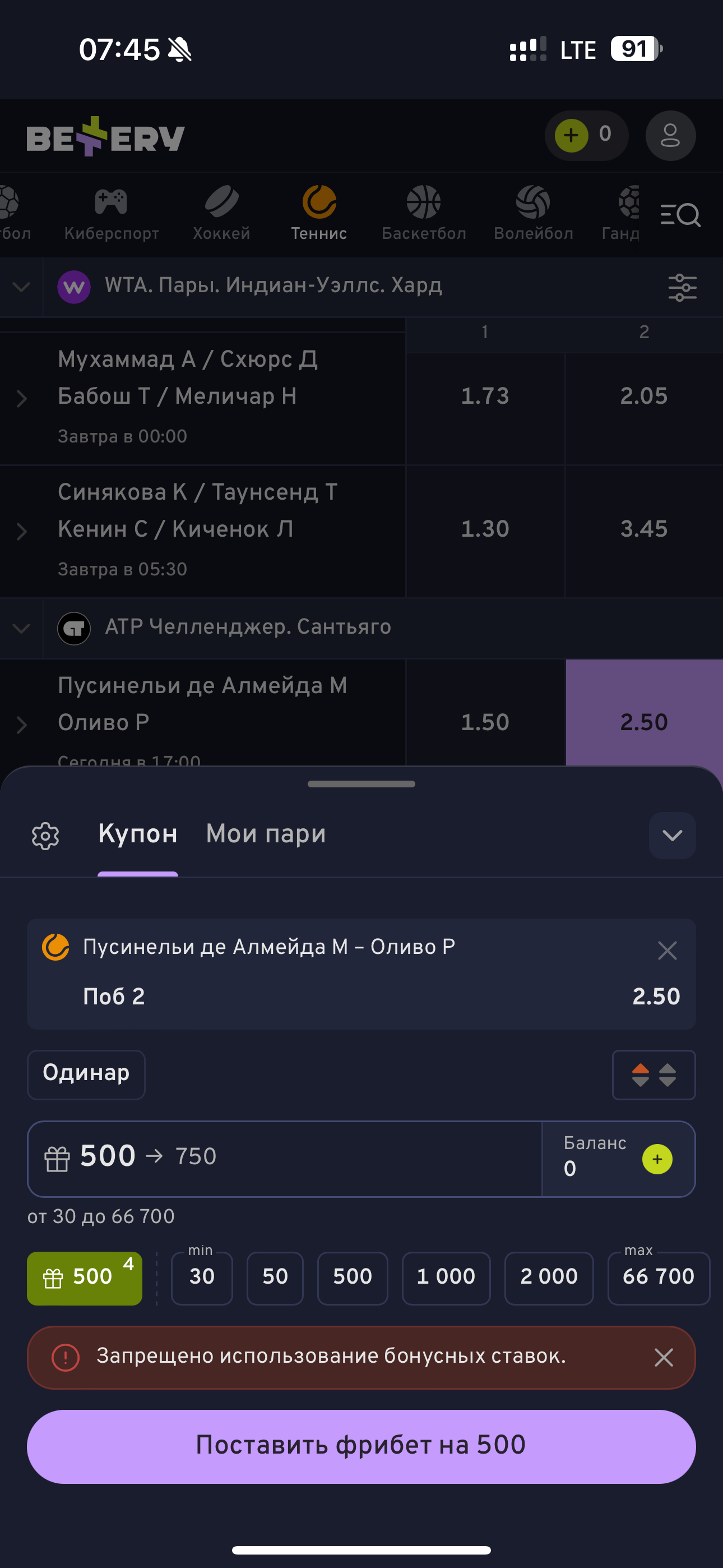Open the Одинар bet type selector
723x1568 pixels.
[x=86, y=1074]
